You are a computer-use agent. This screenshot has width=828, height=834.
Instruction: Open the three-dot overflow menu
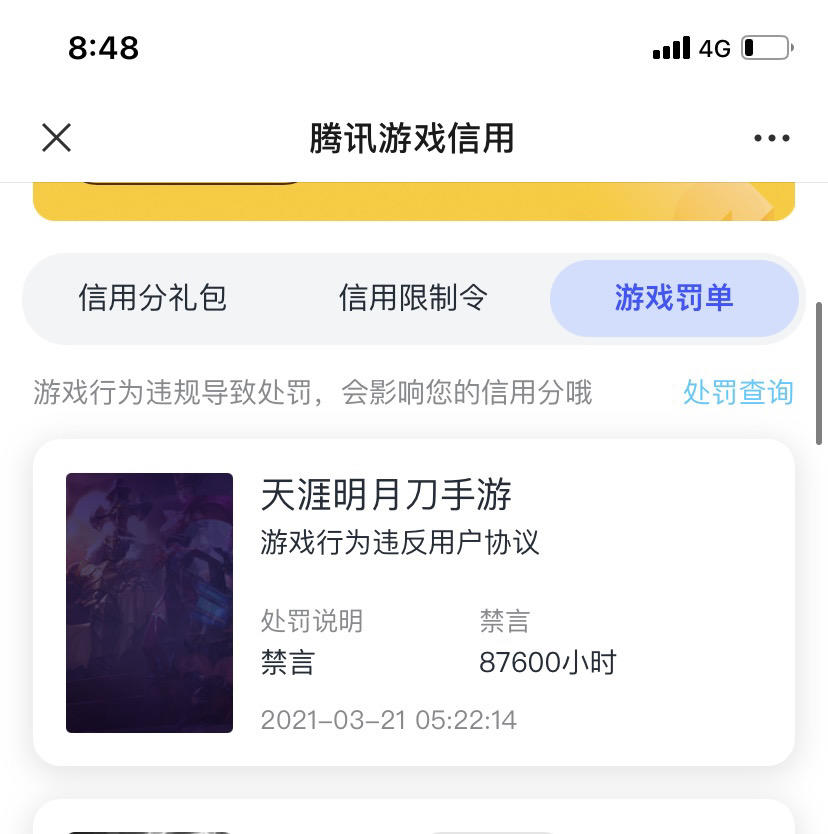click(x=771, y=138)
